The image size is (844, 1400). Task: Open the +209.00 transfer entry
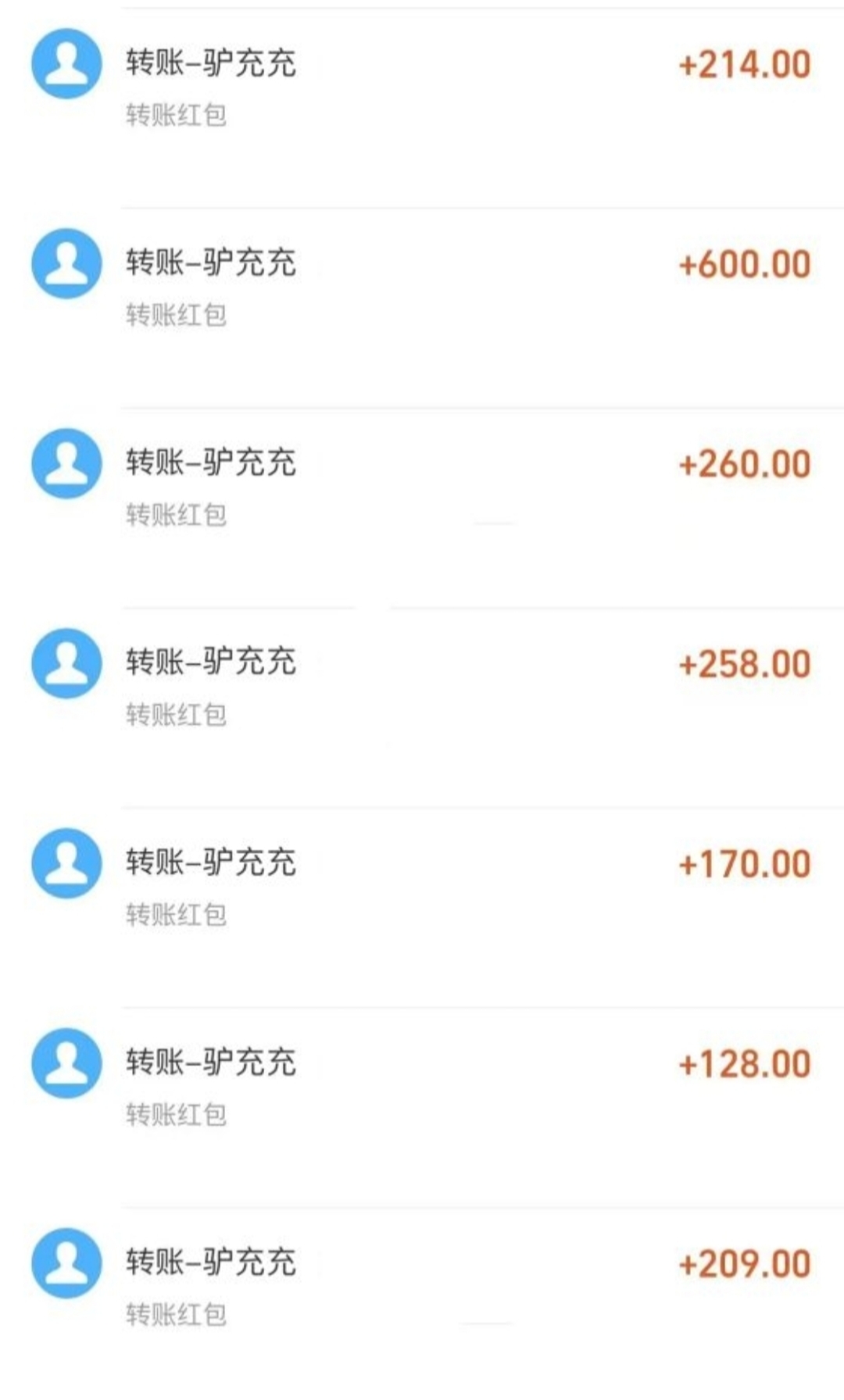[x=422, y=1287]
